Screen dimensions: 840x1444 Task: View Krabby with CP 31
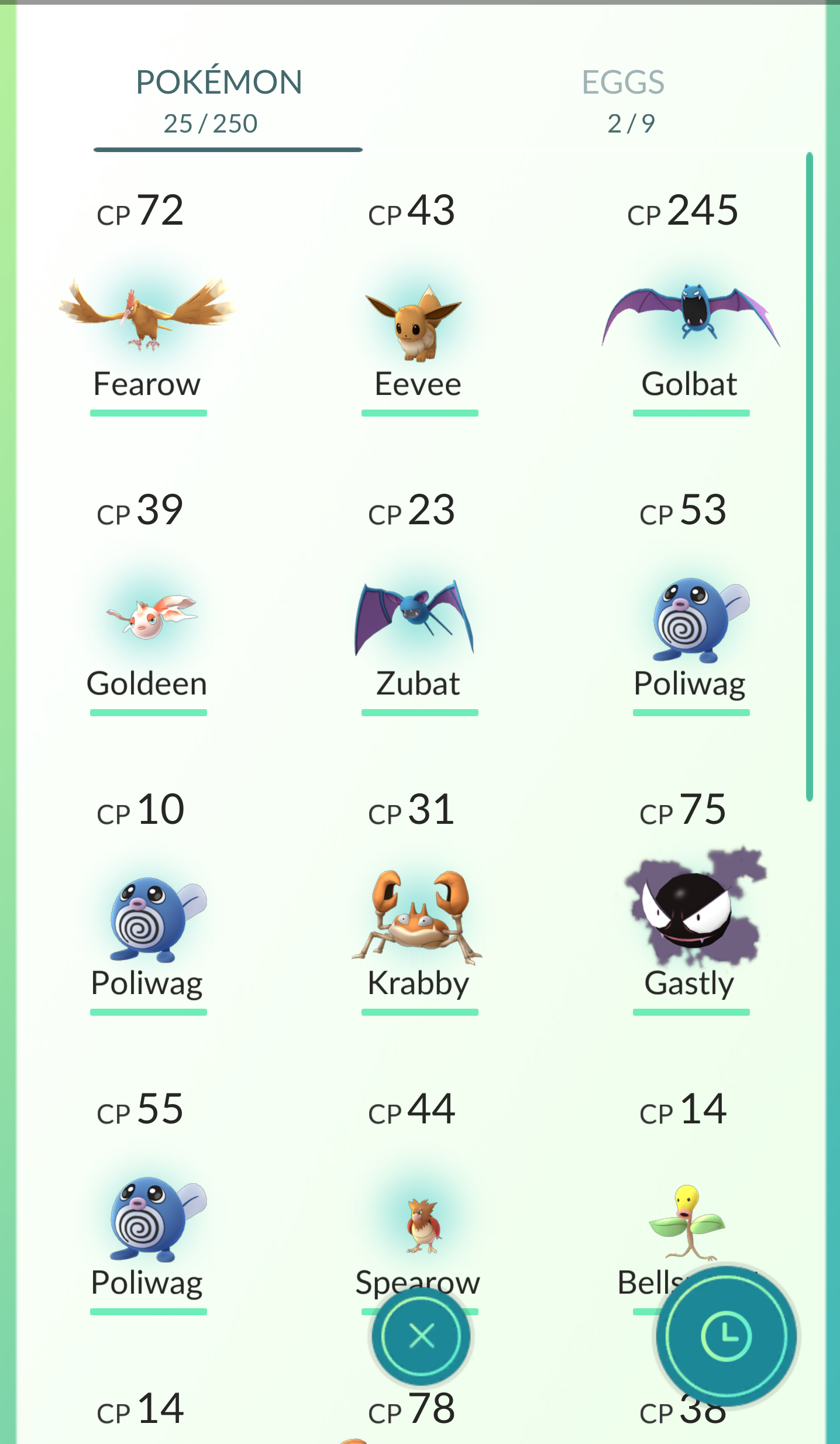[x=419, y=919]
